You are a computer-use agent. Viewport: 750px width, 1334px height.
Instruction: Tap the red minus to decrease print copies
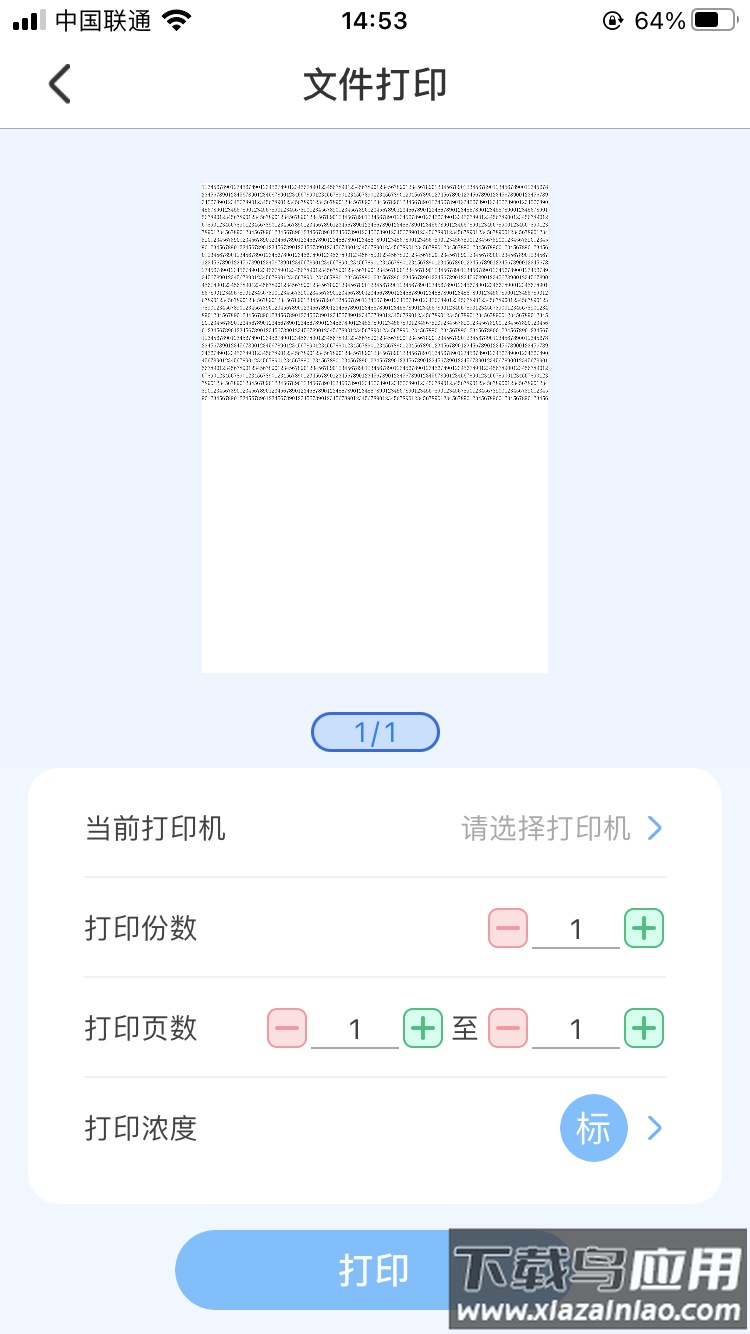point(507,928)
